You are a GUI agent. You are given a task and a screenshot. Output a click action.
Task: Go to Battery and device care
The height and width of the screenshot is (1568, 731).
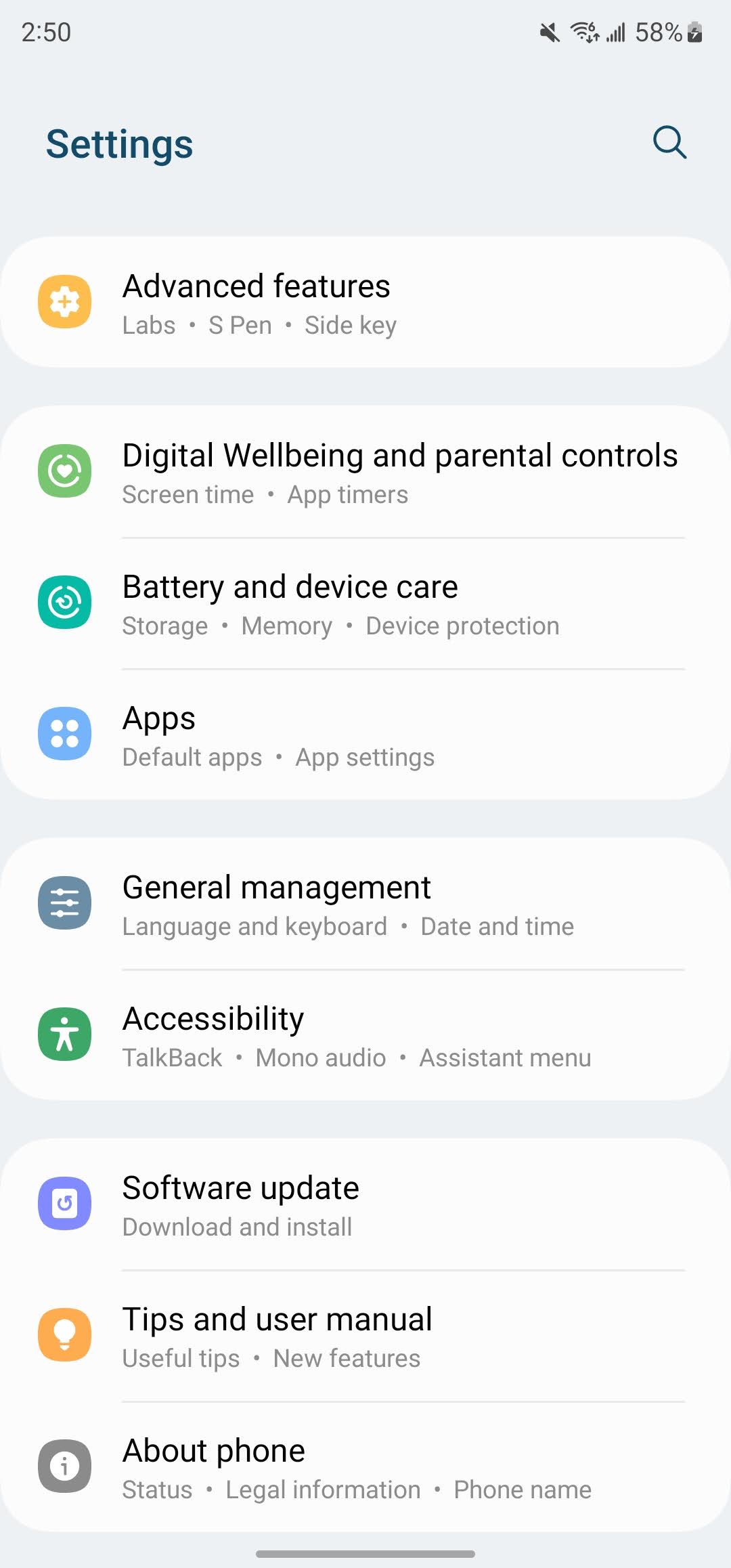[365, 603]
